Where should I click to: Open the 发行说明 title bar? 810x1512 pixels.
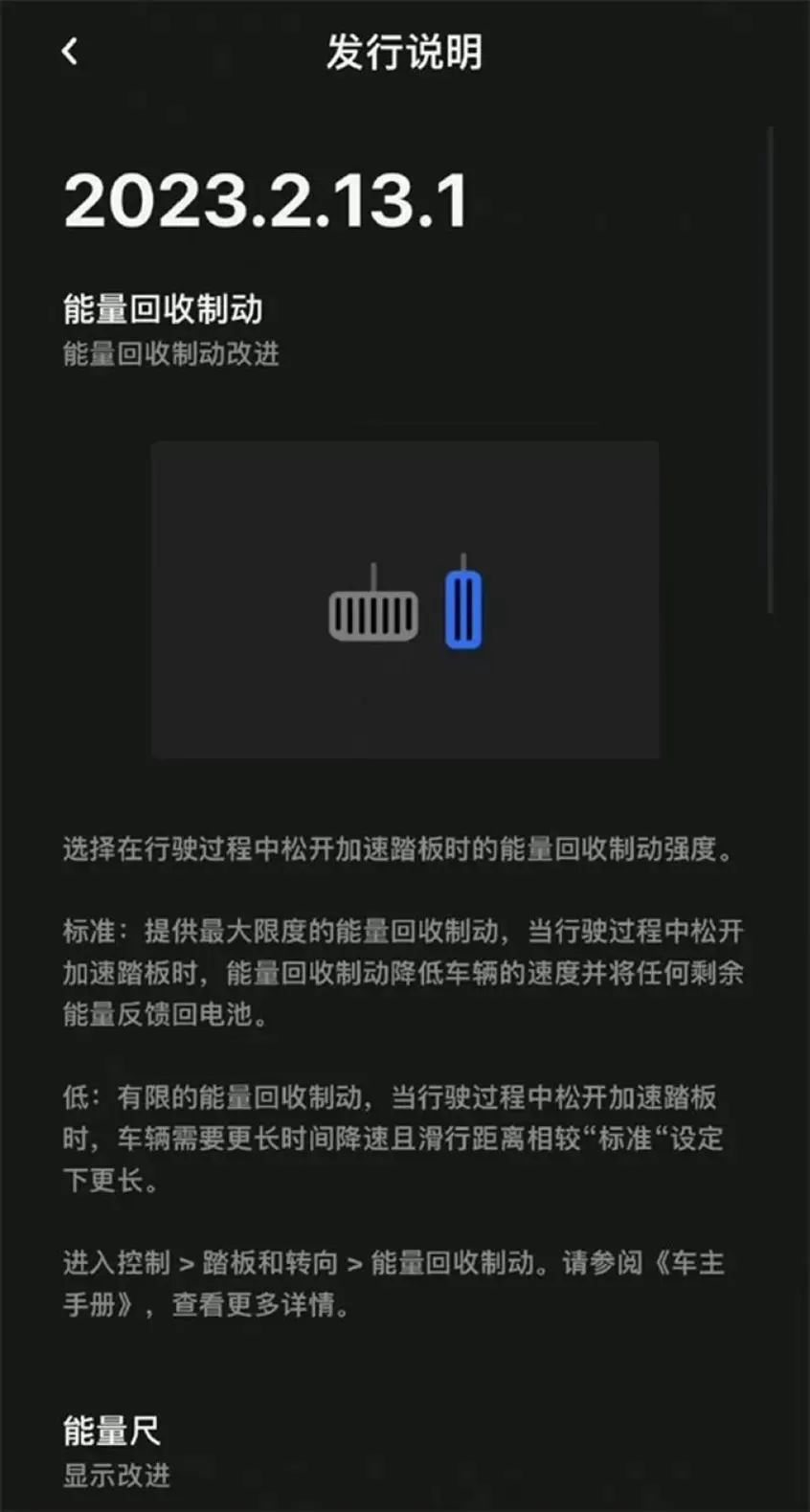pos(405,55)
